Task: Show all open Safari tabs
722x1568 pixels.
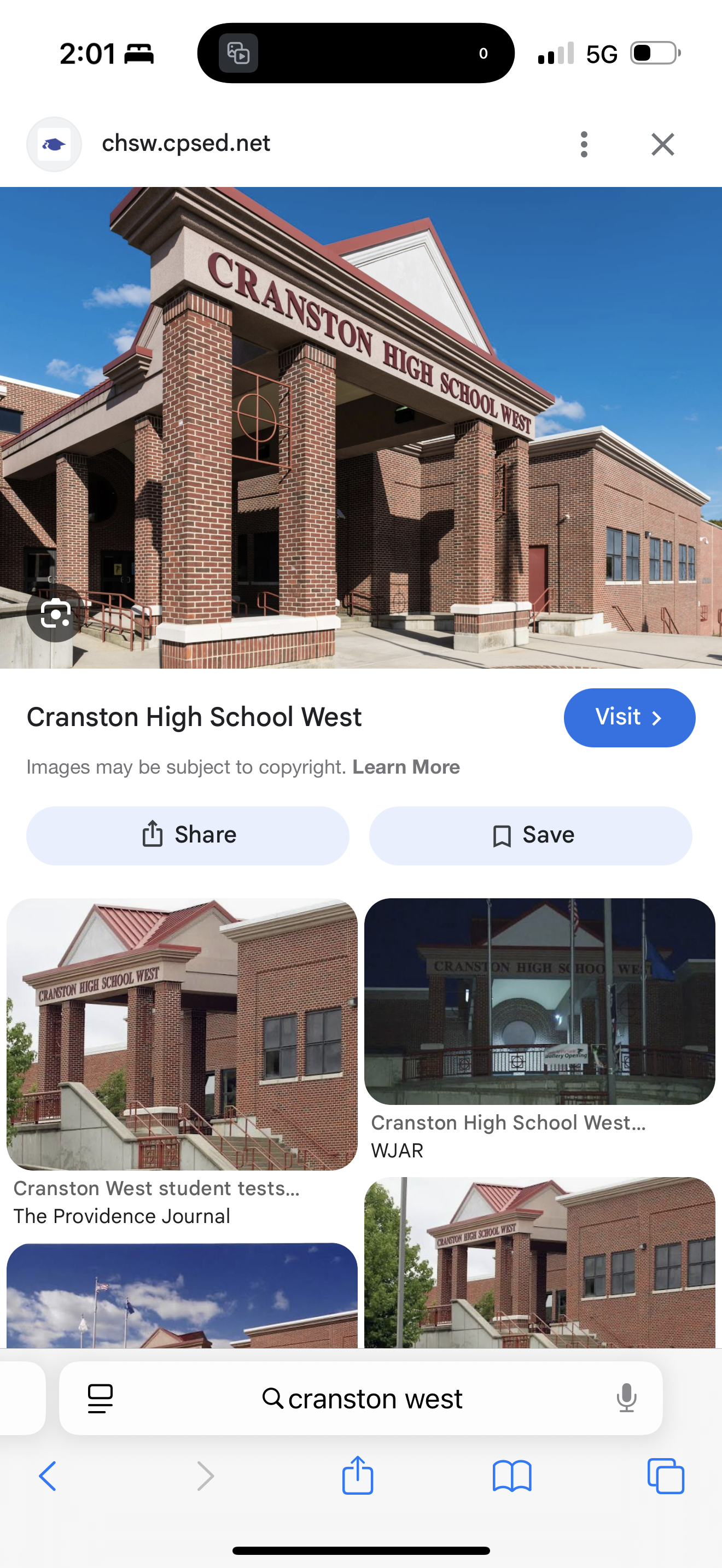Action: 665,1476
